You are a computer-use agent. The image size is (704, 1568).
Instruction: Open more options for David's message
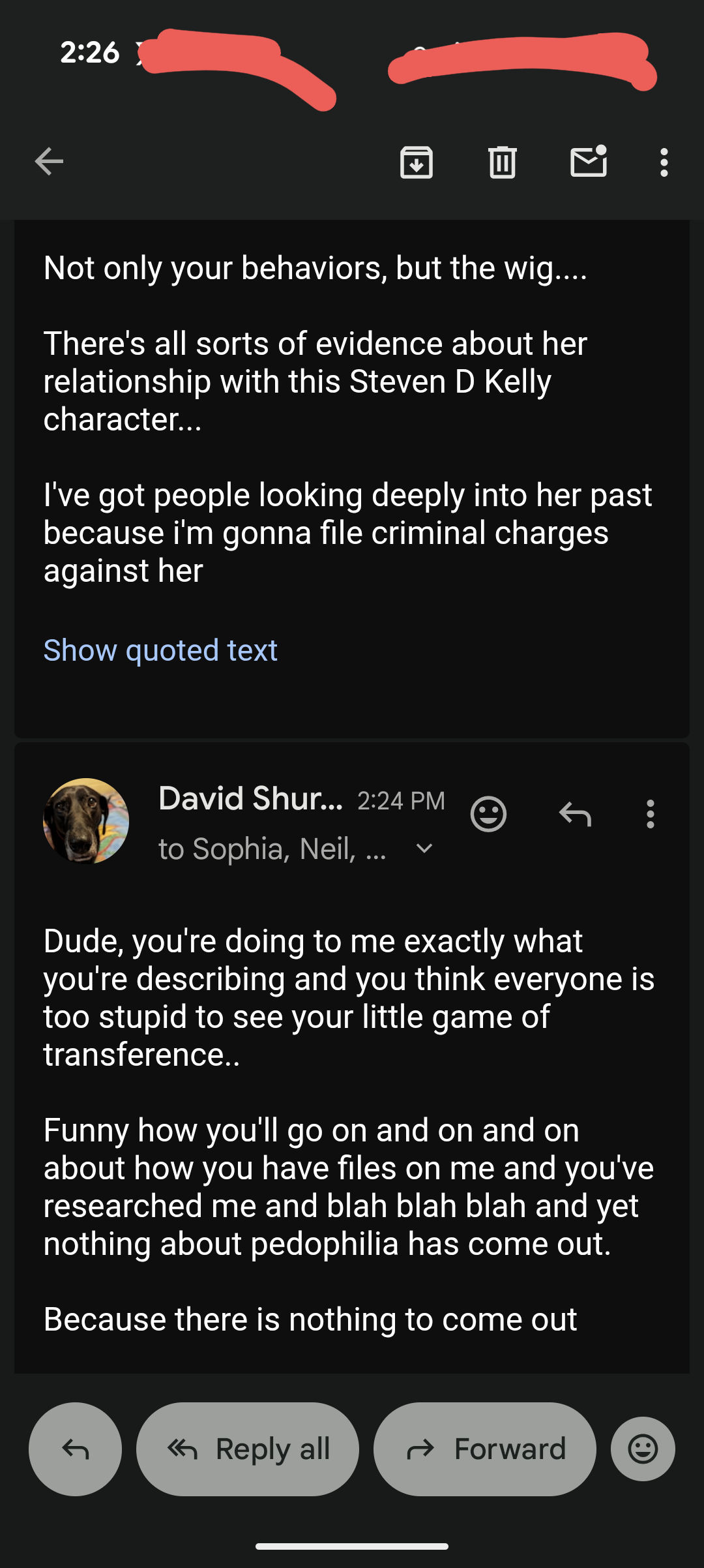point(650,814)
